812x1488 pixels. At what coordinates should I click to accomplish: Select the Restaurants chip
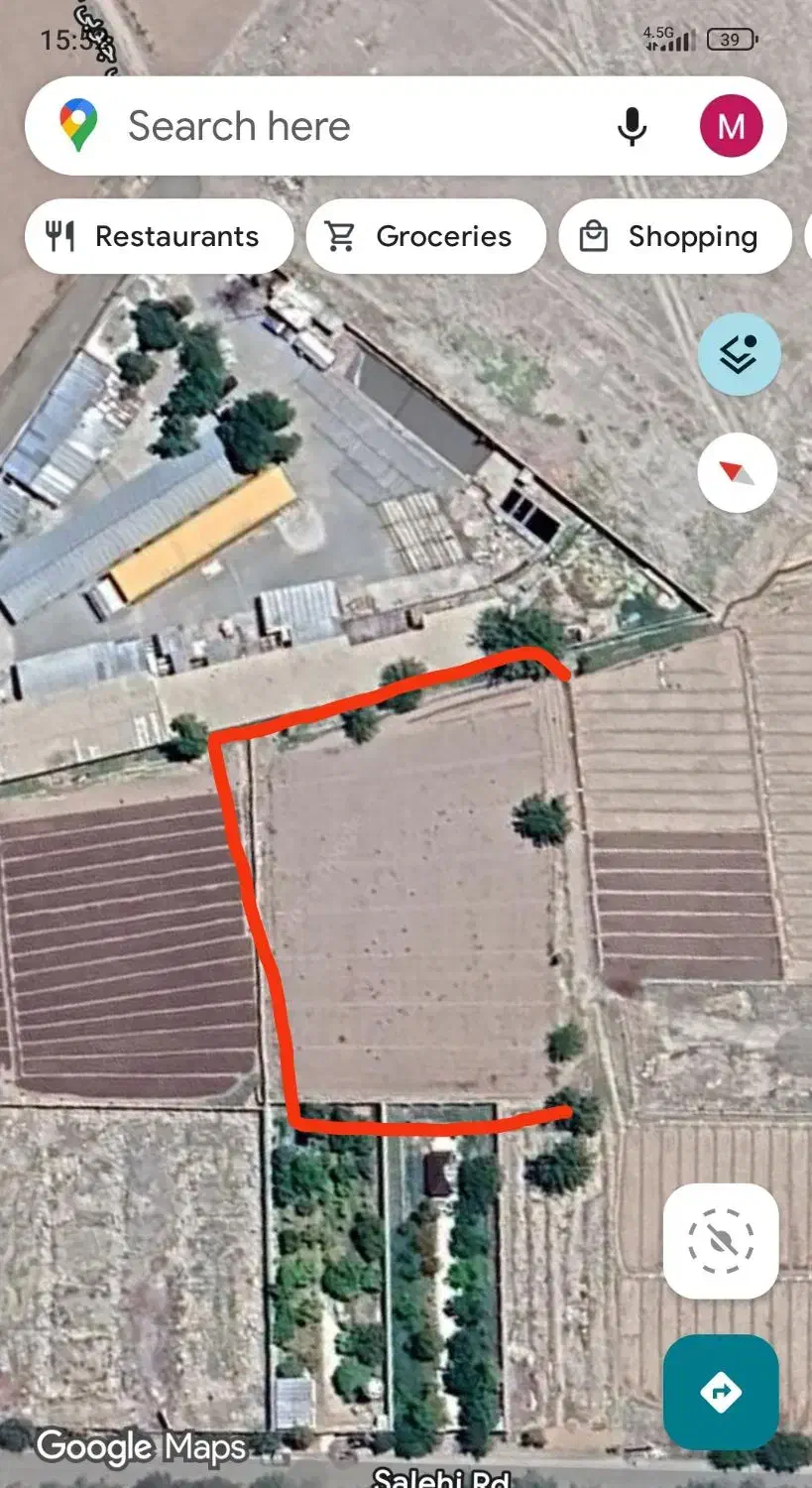tap(159, 236)
